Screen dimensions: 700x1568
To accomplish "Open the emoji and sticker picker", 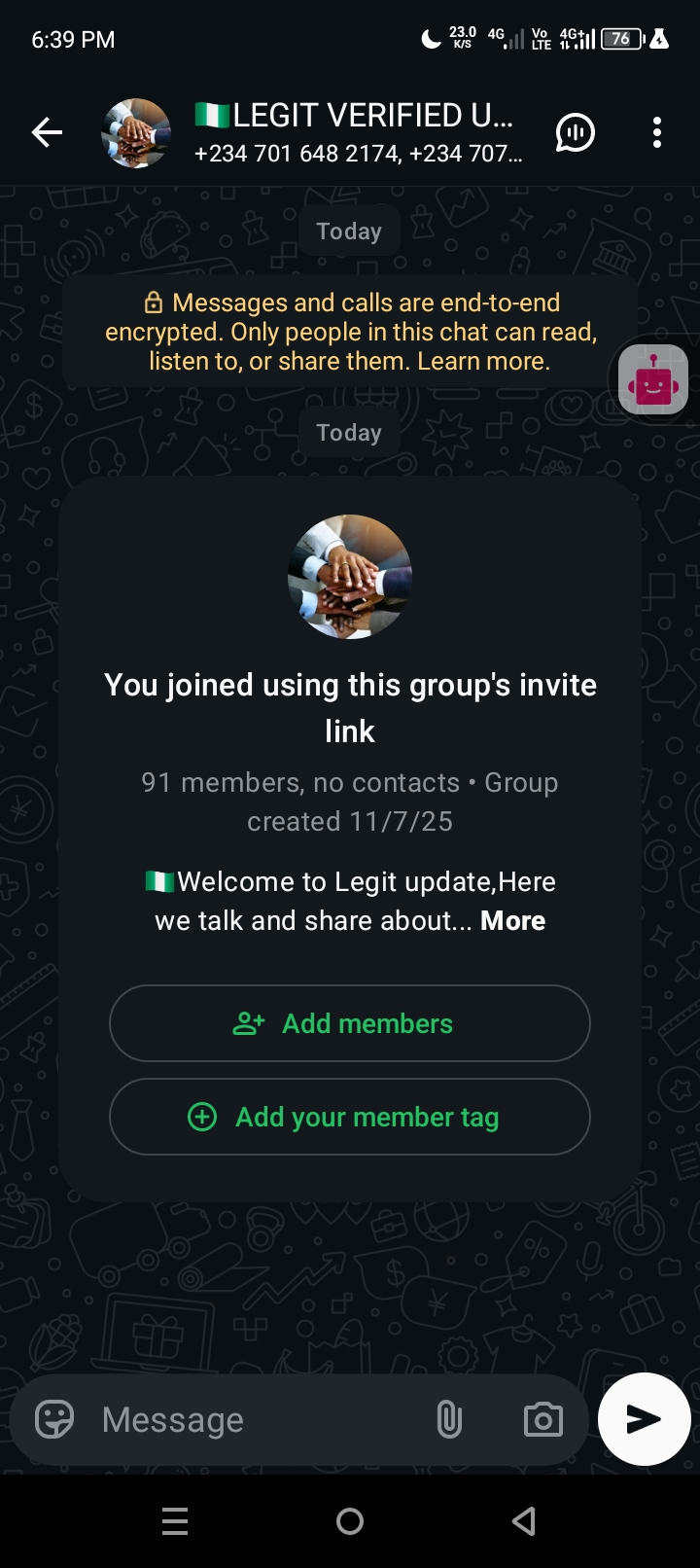I will tap(54, 1420).
